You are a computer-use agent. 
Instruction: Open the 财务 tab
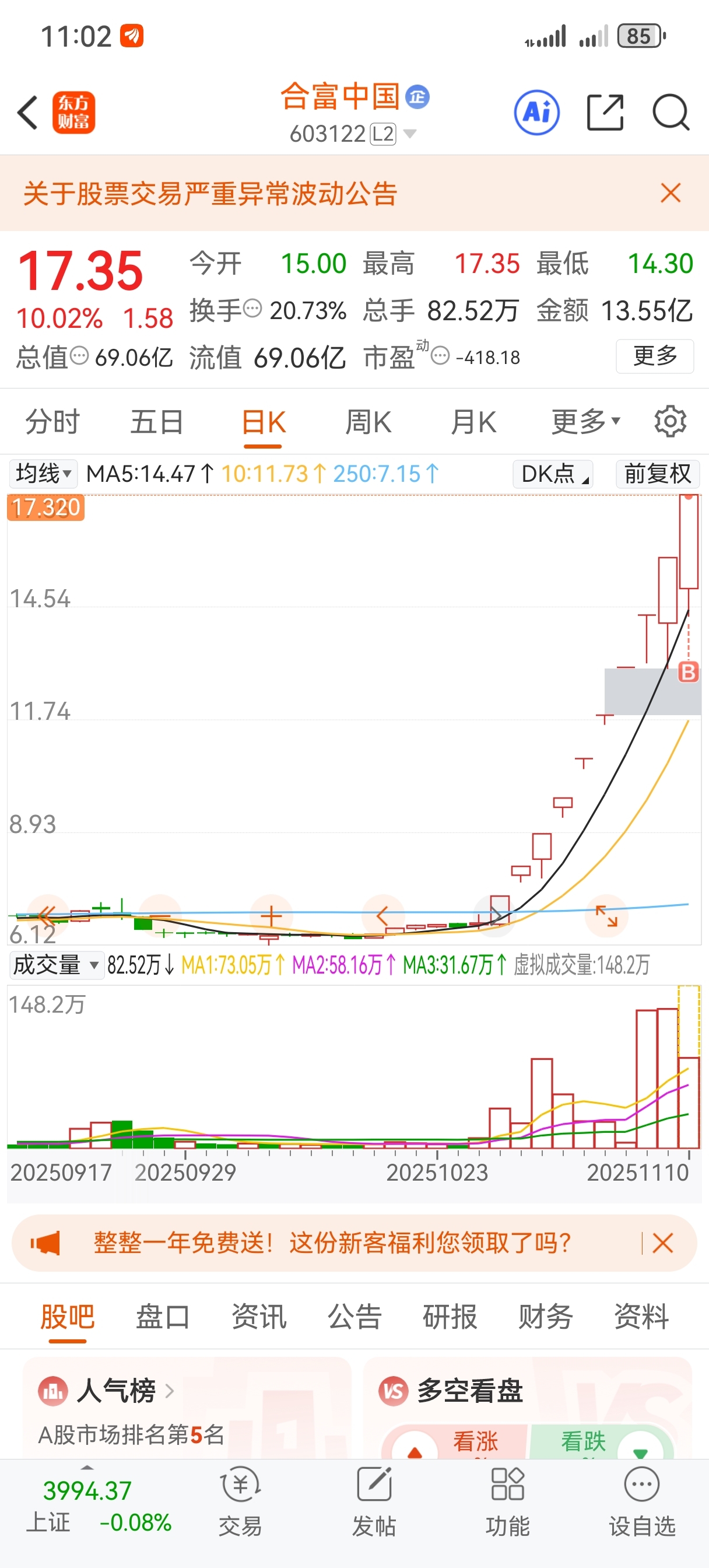(x=546, y=1317)
